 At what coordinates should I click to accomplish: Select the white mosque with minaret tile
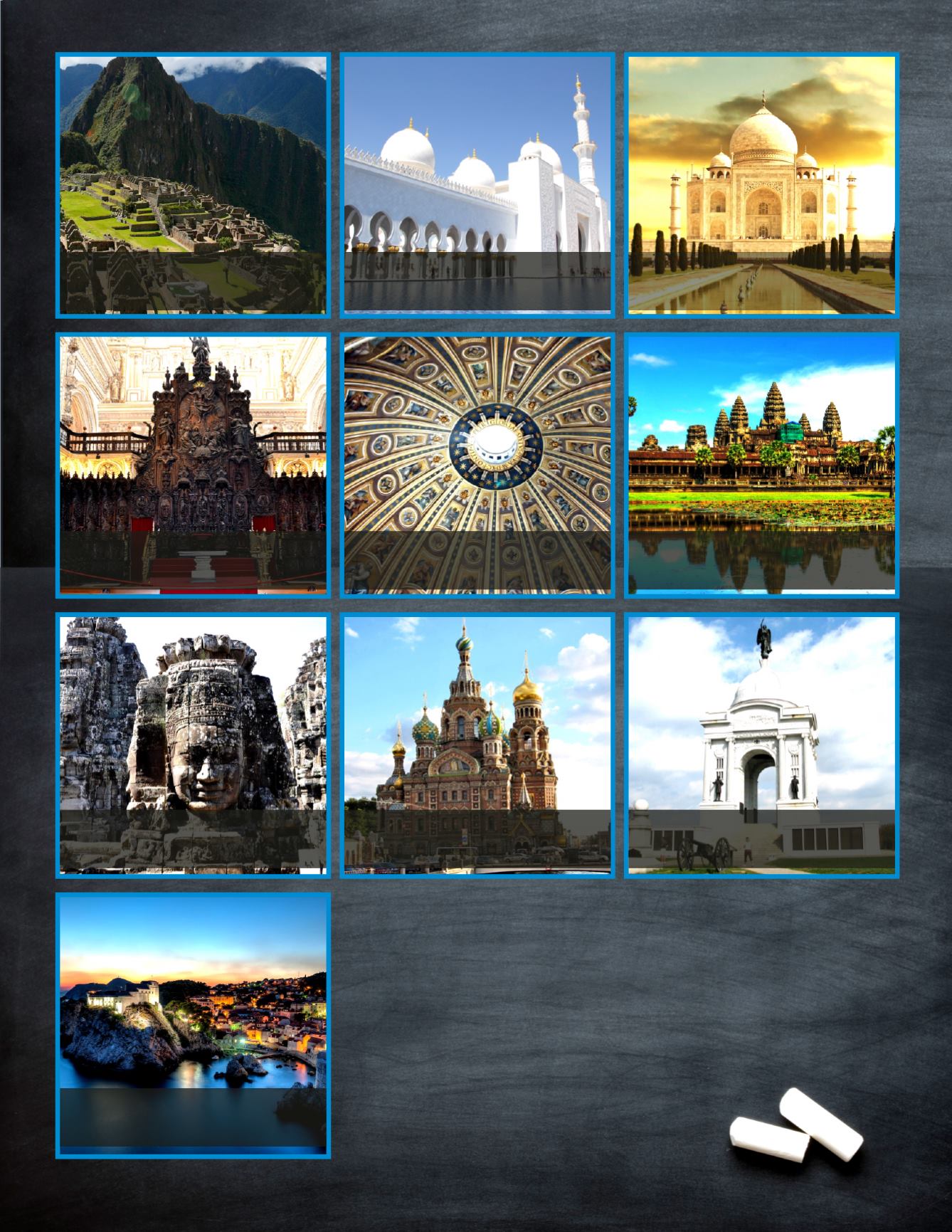tap(477, 185)
